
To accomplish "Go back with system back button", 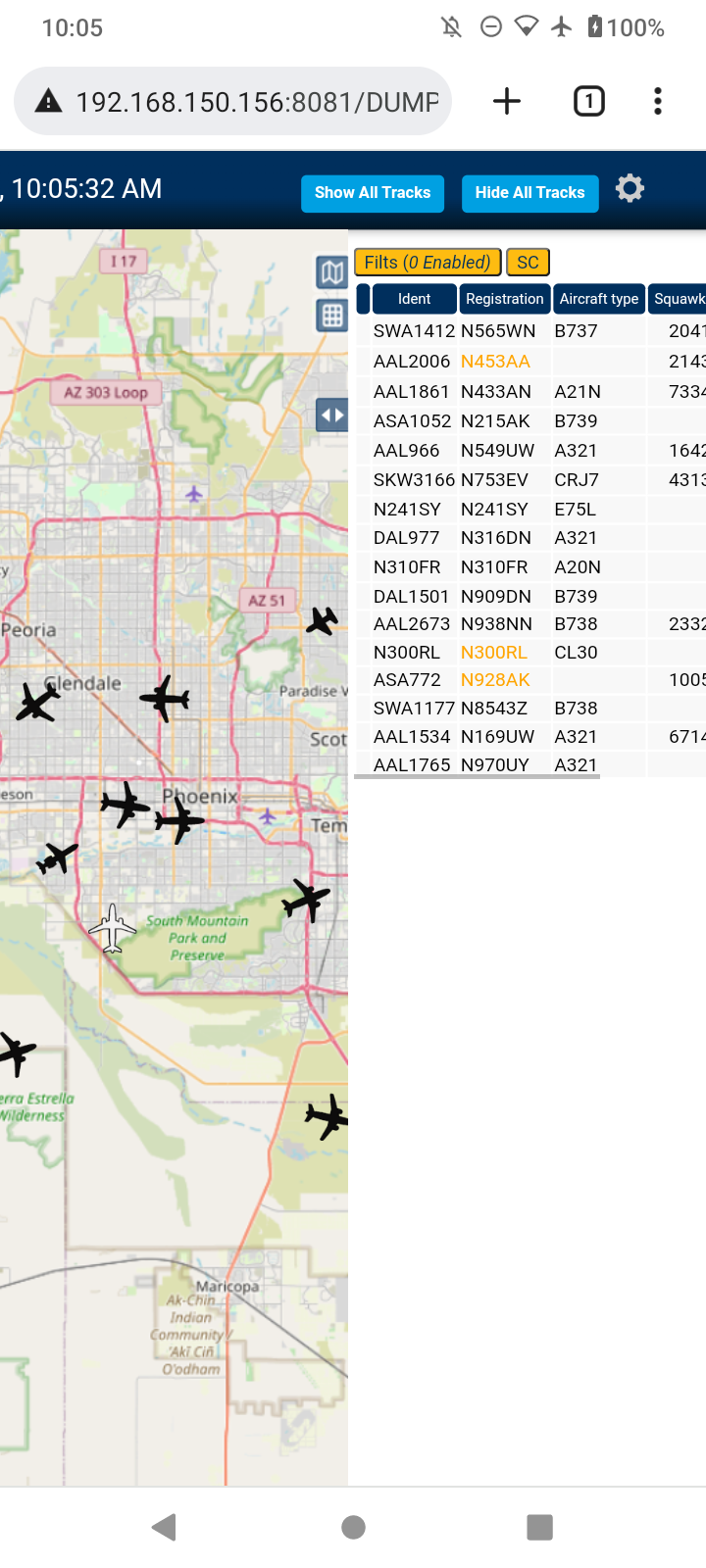I will [165, 1527].
